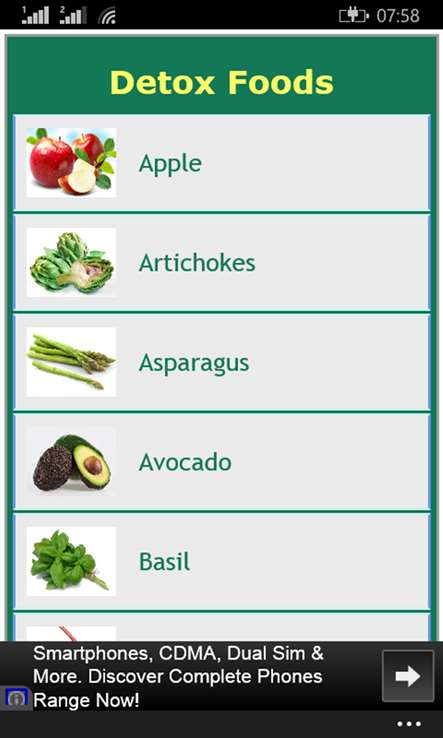Select Artichokes from the list
The width and height of the screenshot is (443, 738).
(x=221, y=263)
